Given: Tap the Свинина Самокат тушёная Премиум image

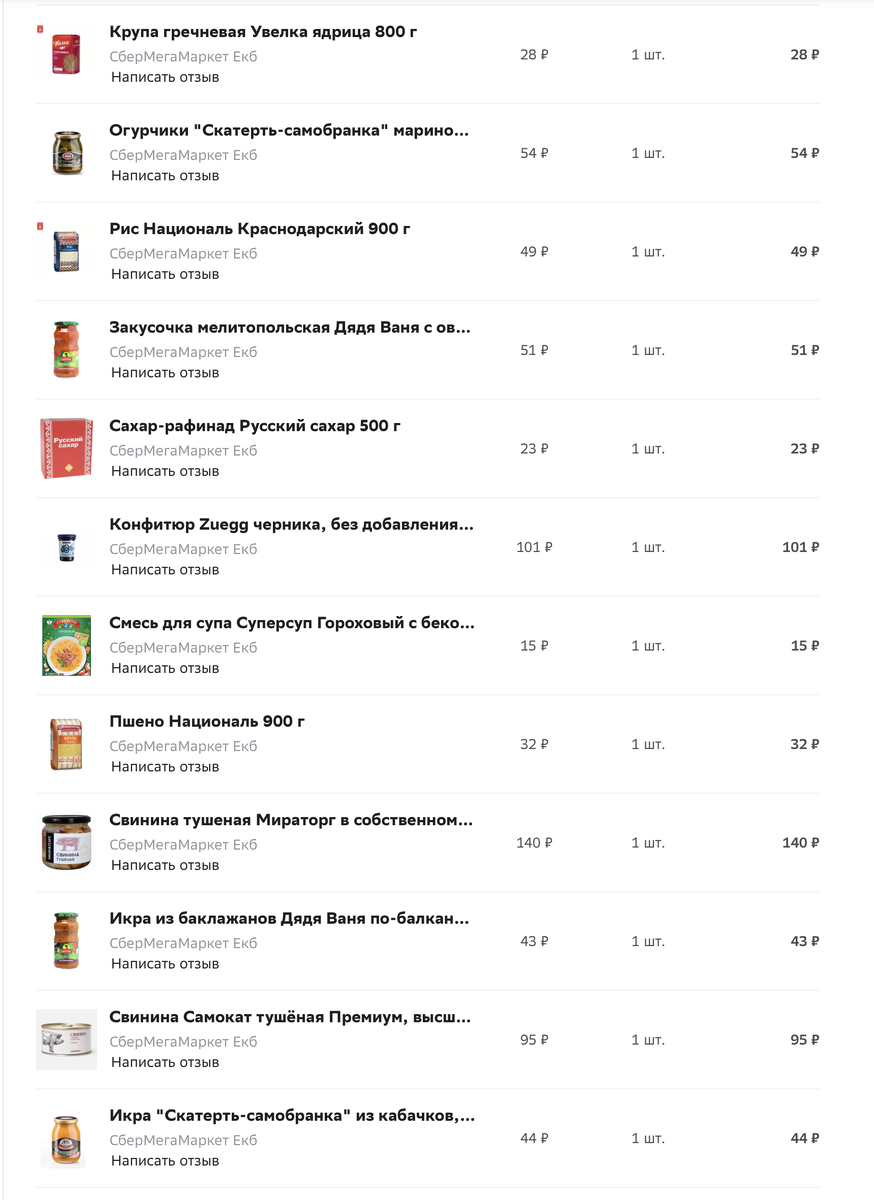Looking at the screenshot, I should tap(67, 1040).
